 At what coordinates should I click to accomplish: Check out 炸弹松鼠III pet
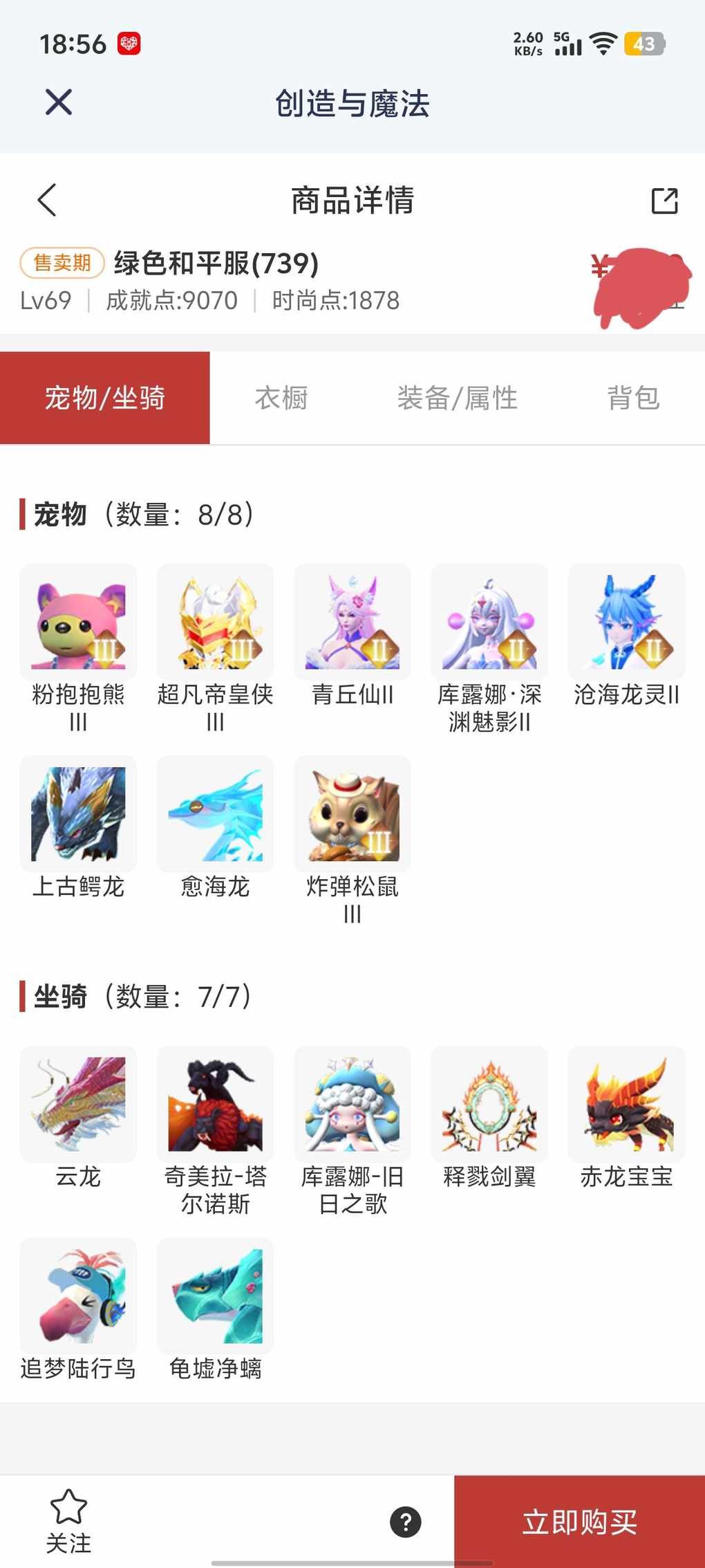point(352,814)
